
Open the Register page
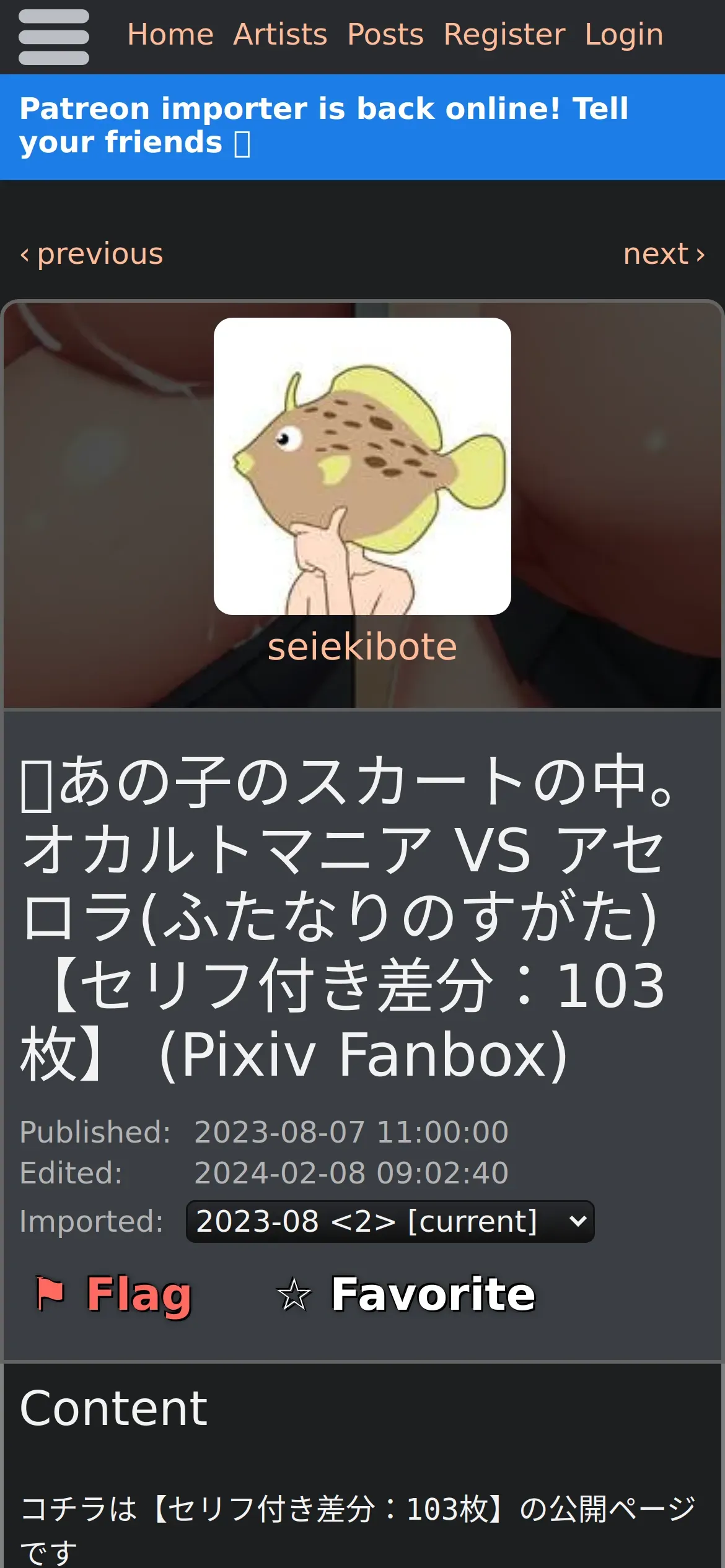504,35
